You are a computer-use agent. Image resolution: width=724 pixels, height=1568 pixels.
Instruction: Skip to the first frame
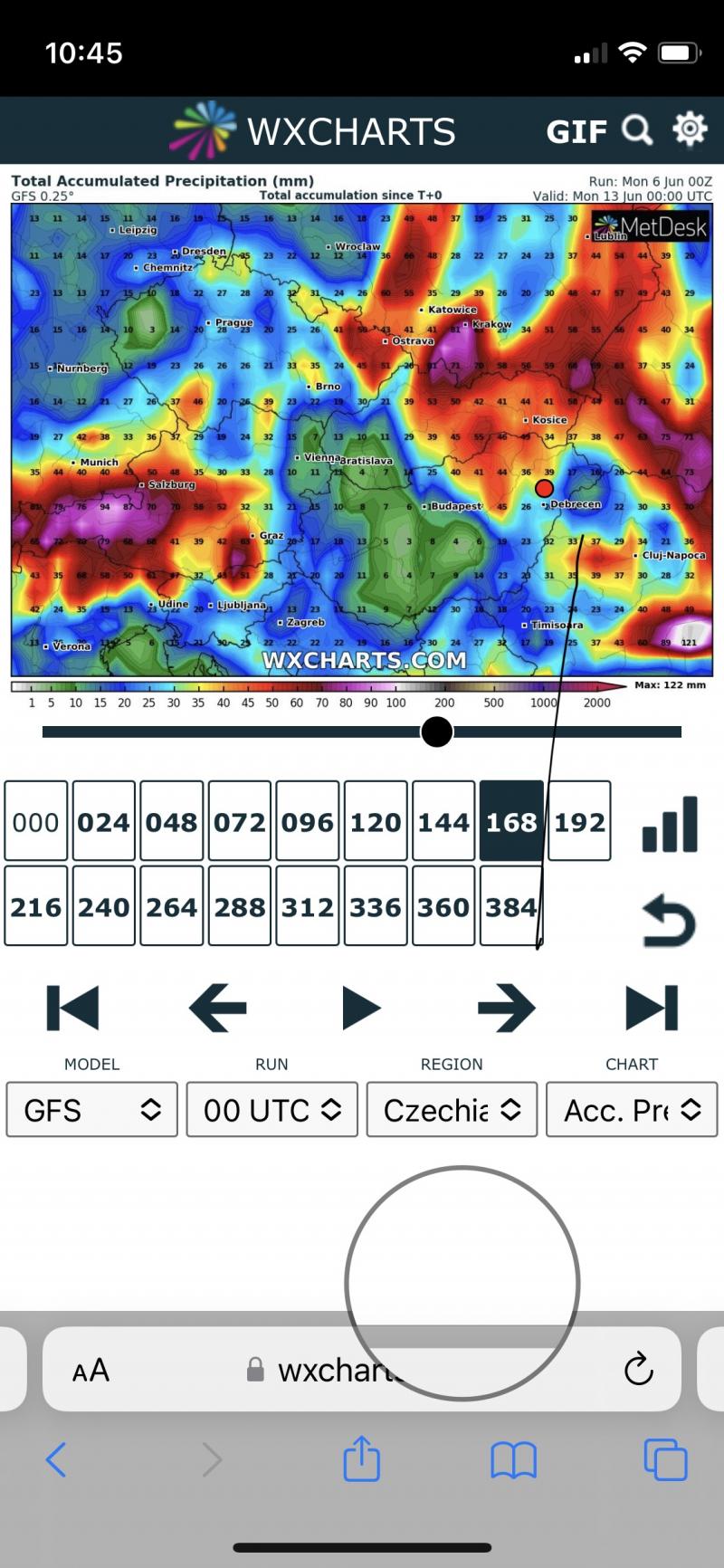click(72, 1008)
